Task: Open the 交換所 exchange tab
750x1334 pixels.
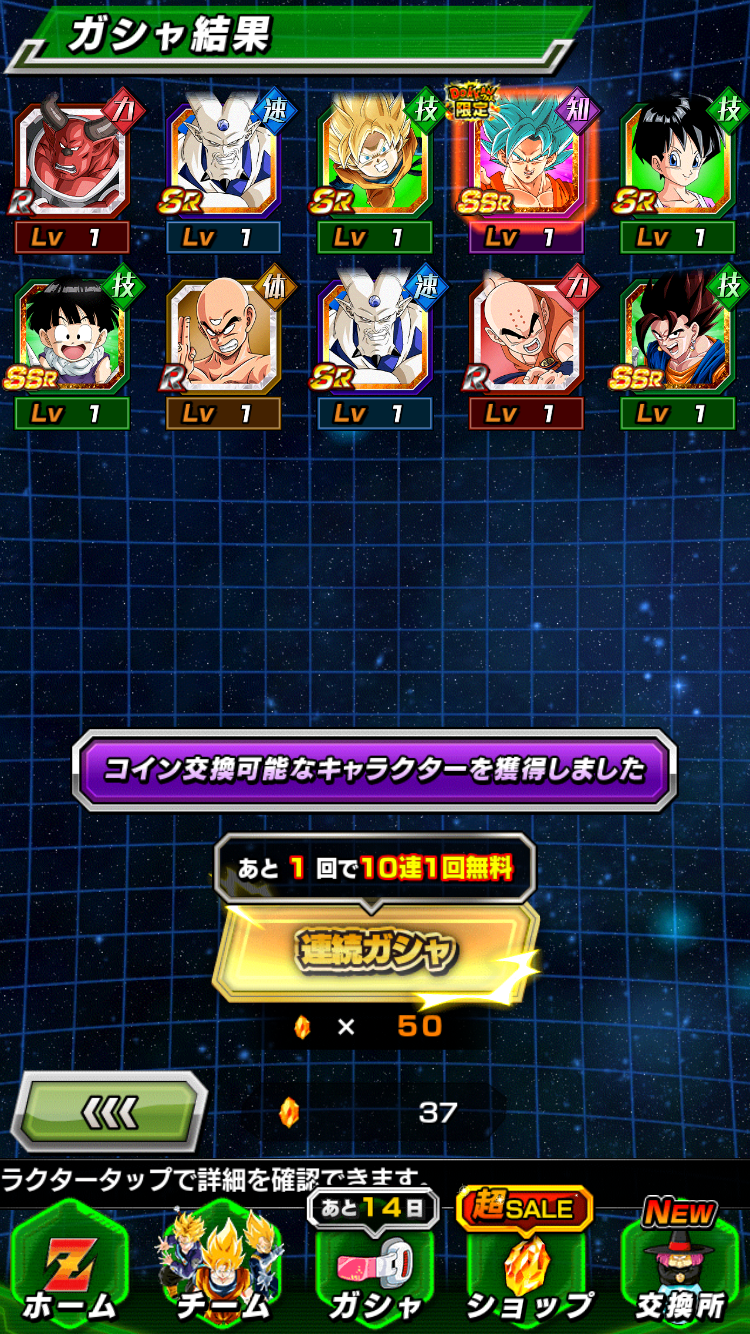Action: pyautogui.click(x=680, y=1265)
